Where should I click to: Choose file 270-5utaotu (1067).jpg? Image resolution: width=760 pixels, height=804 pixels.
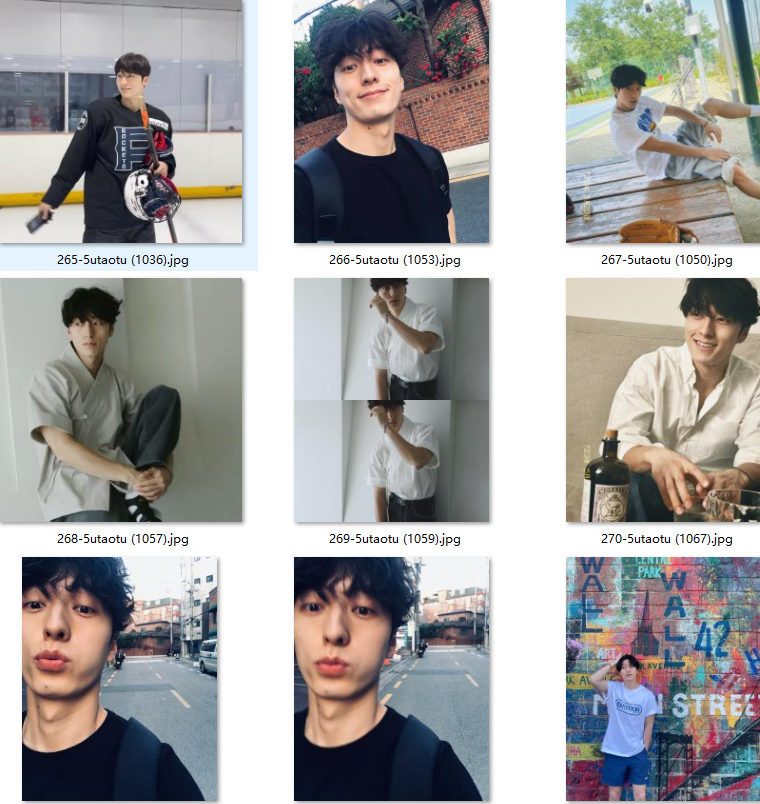point(662,400)
